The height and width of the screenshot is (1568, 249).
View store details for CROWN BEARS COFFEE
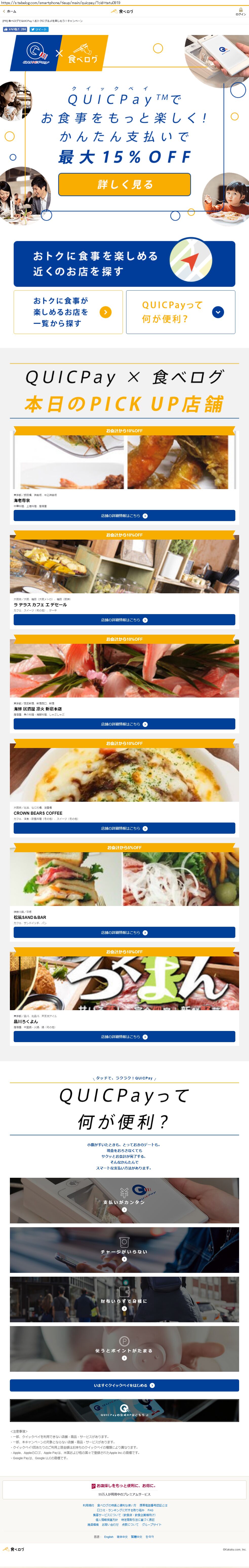click(124, 828)
